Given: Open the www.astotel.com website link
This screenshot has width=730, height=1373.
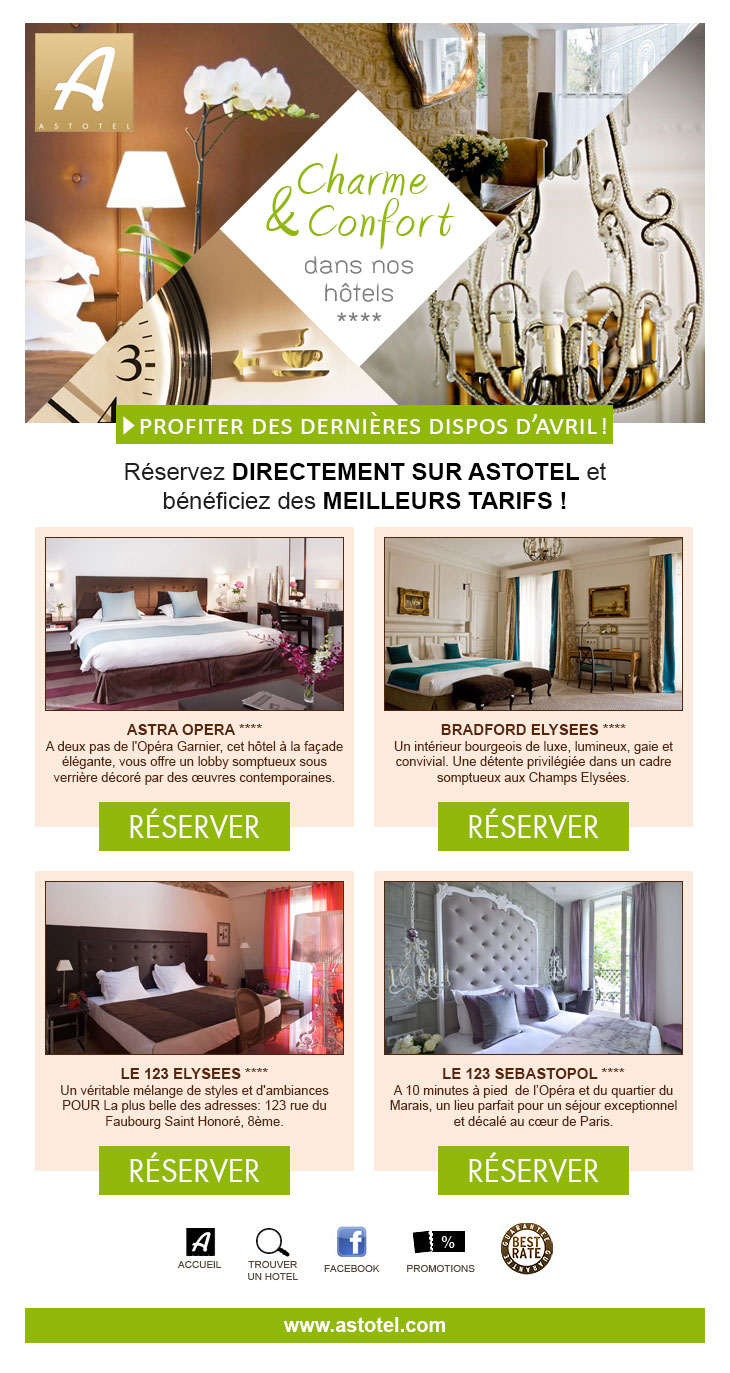Looking at the screenshot, I should [x=364, y=1325].
